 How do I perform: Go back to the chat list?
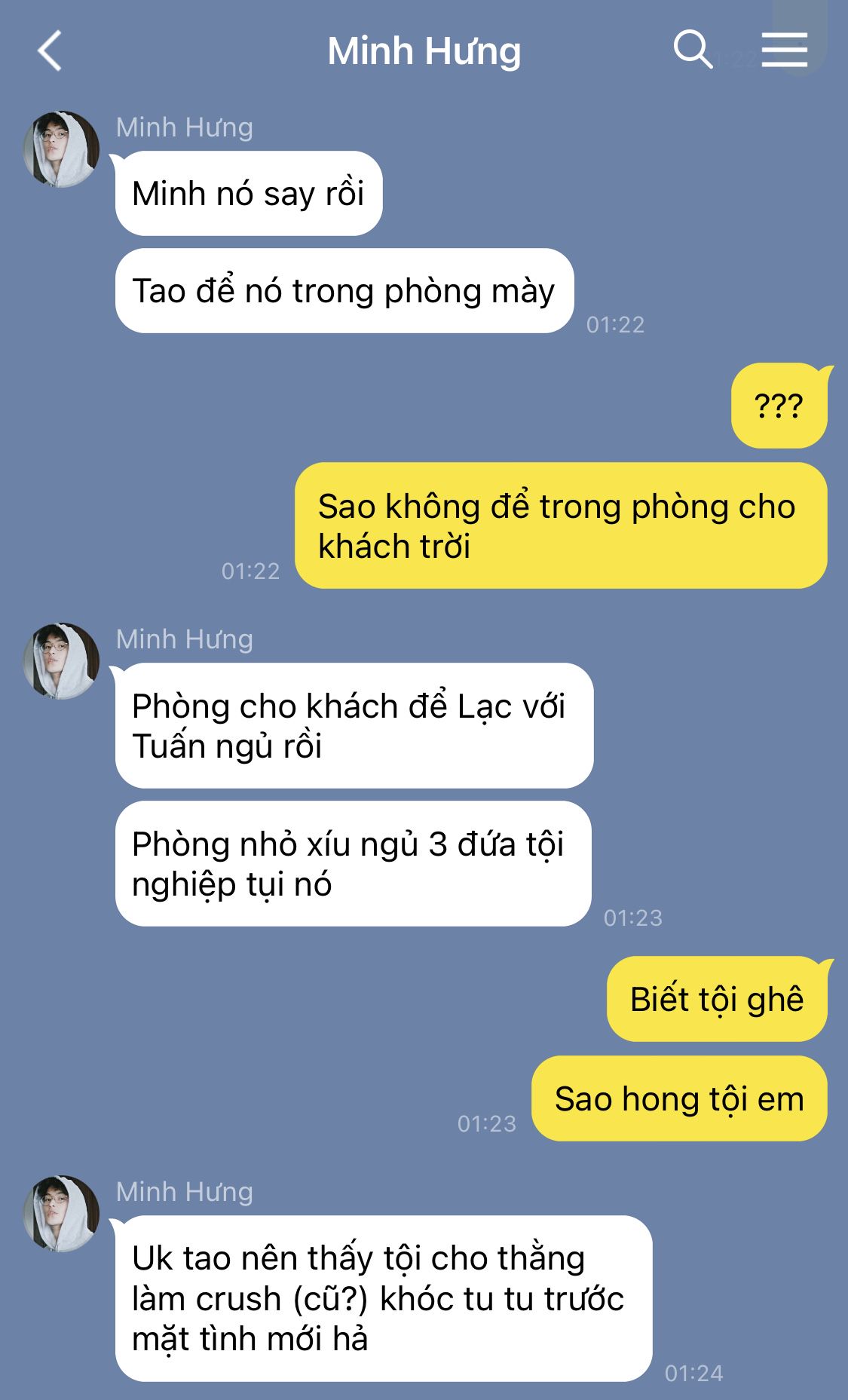coord(50,51)
